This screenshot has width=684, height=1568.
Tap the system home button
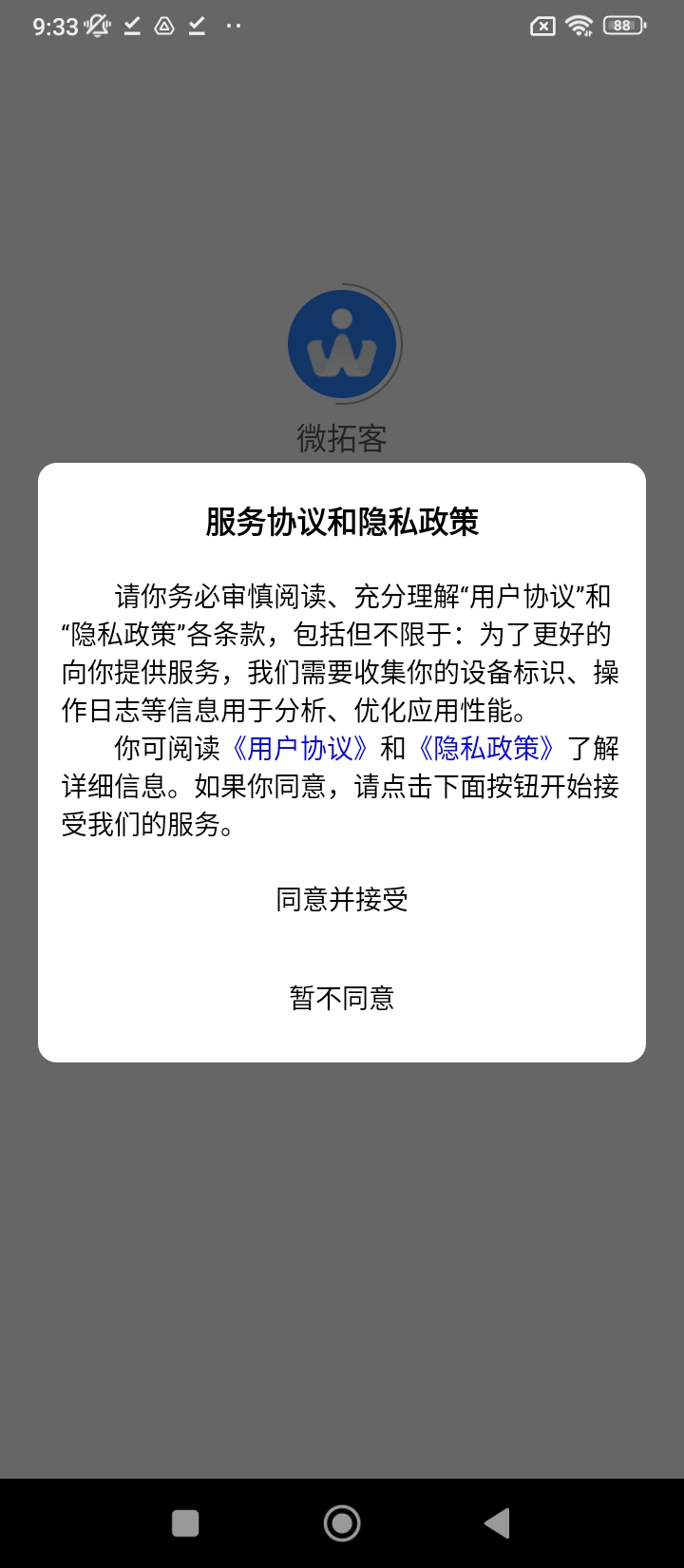pyautogui.click(x=342, y=1523)
